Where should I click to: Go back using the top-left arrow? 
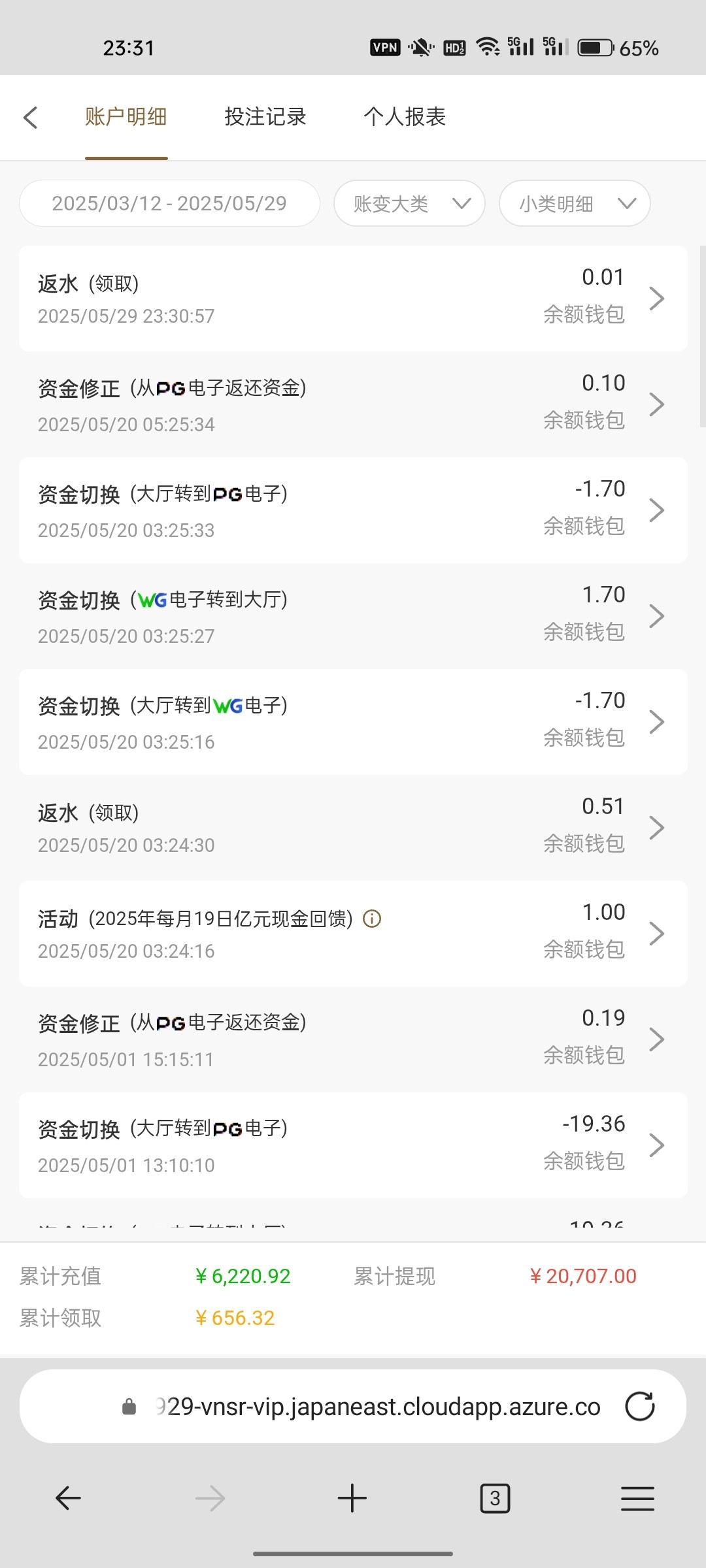[x=30, y=118]
